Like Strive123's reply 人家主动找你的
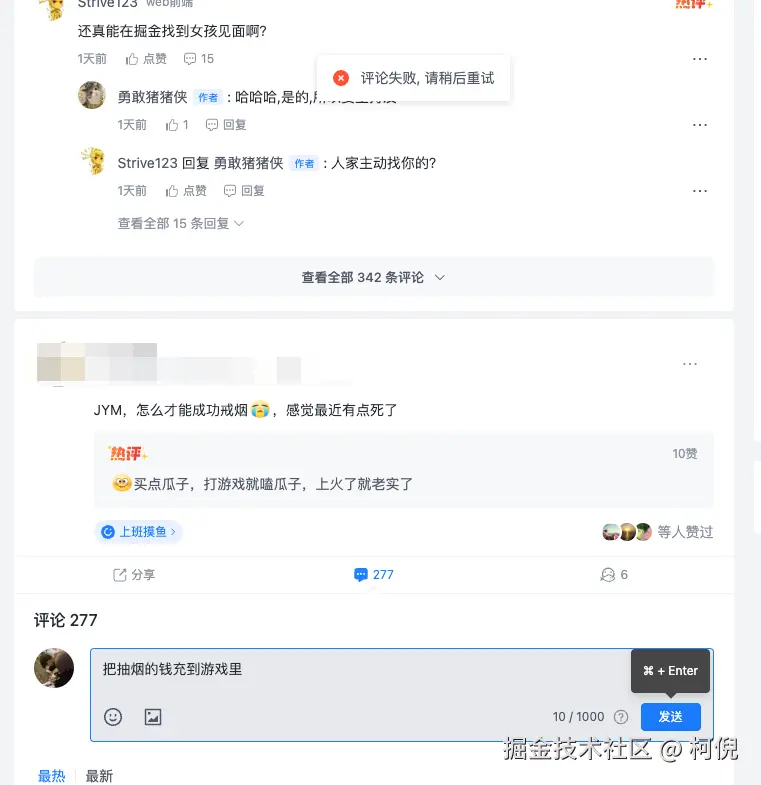 click(186, 190)
